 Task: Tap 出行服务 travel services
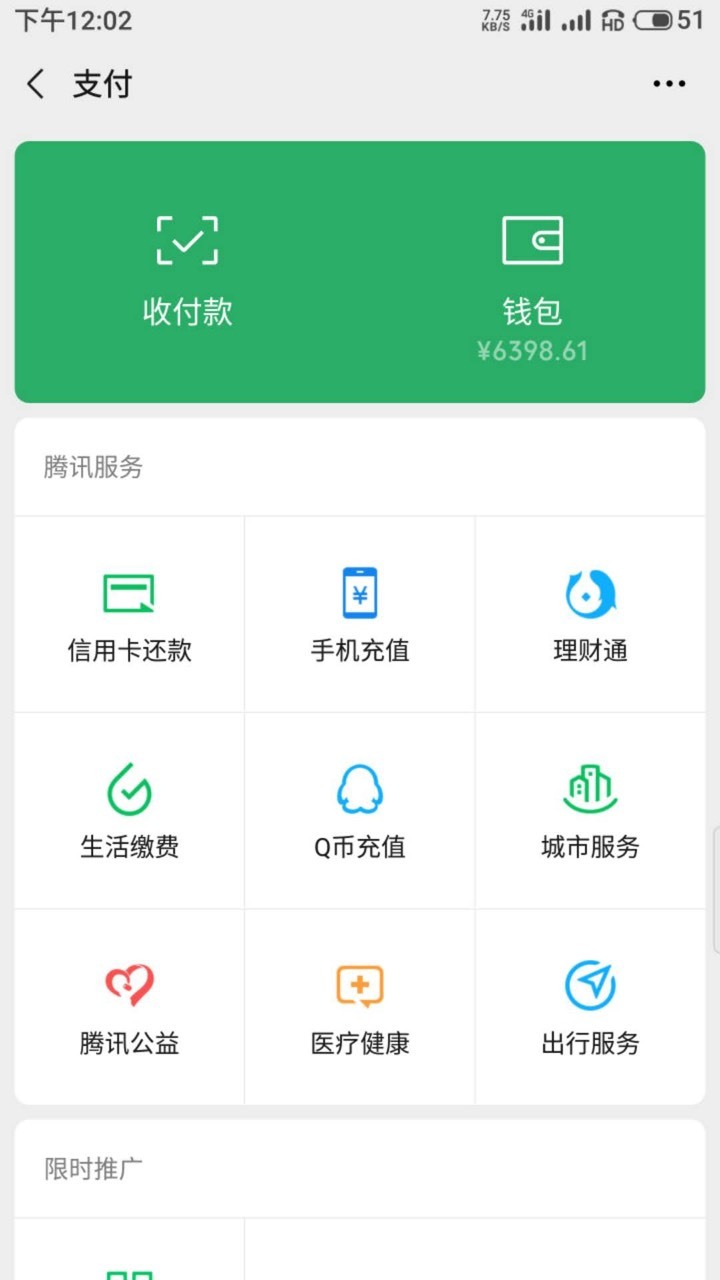point(590,1007)
